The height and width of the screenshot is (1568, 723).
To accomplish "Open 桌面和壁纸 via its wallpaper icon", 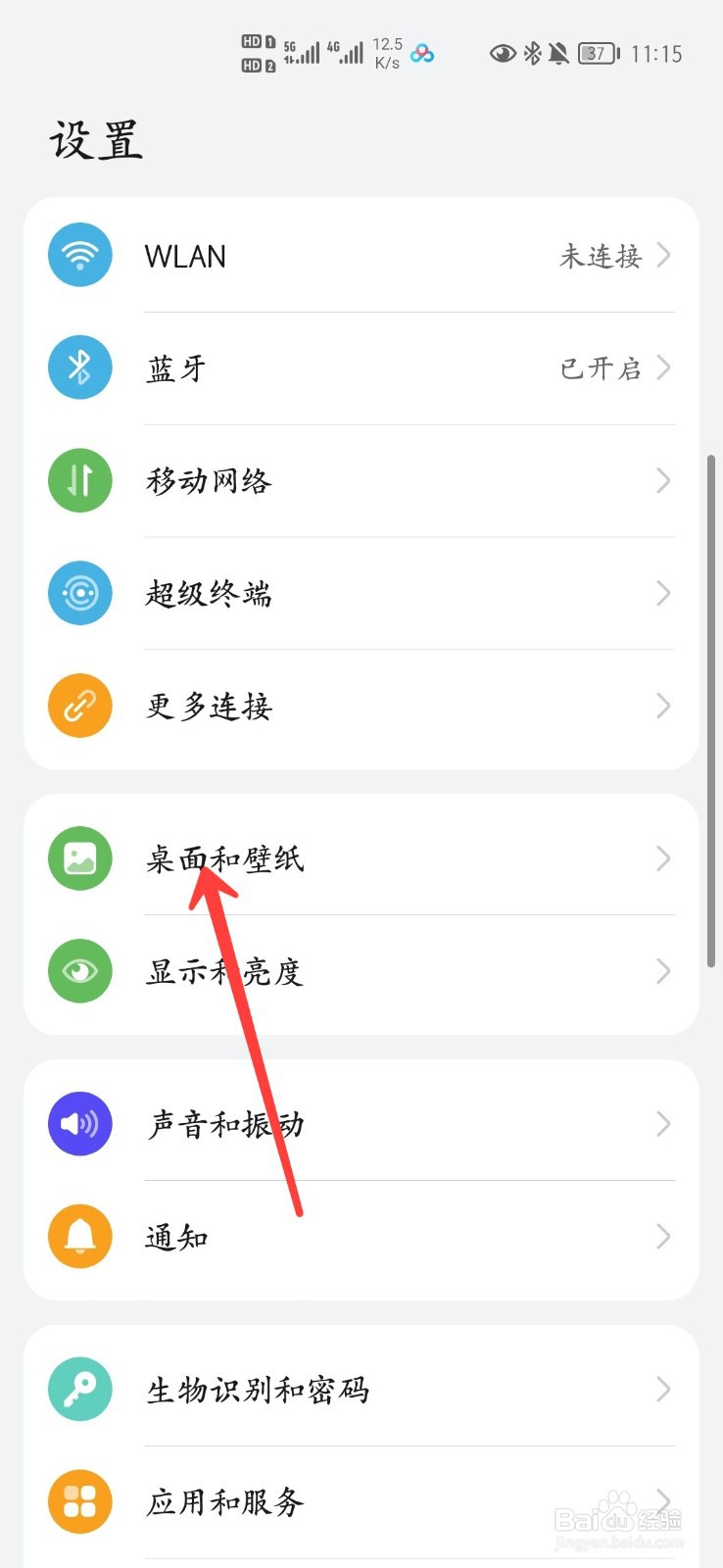I will tap(79, 857).
